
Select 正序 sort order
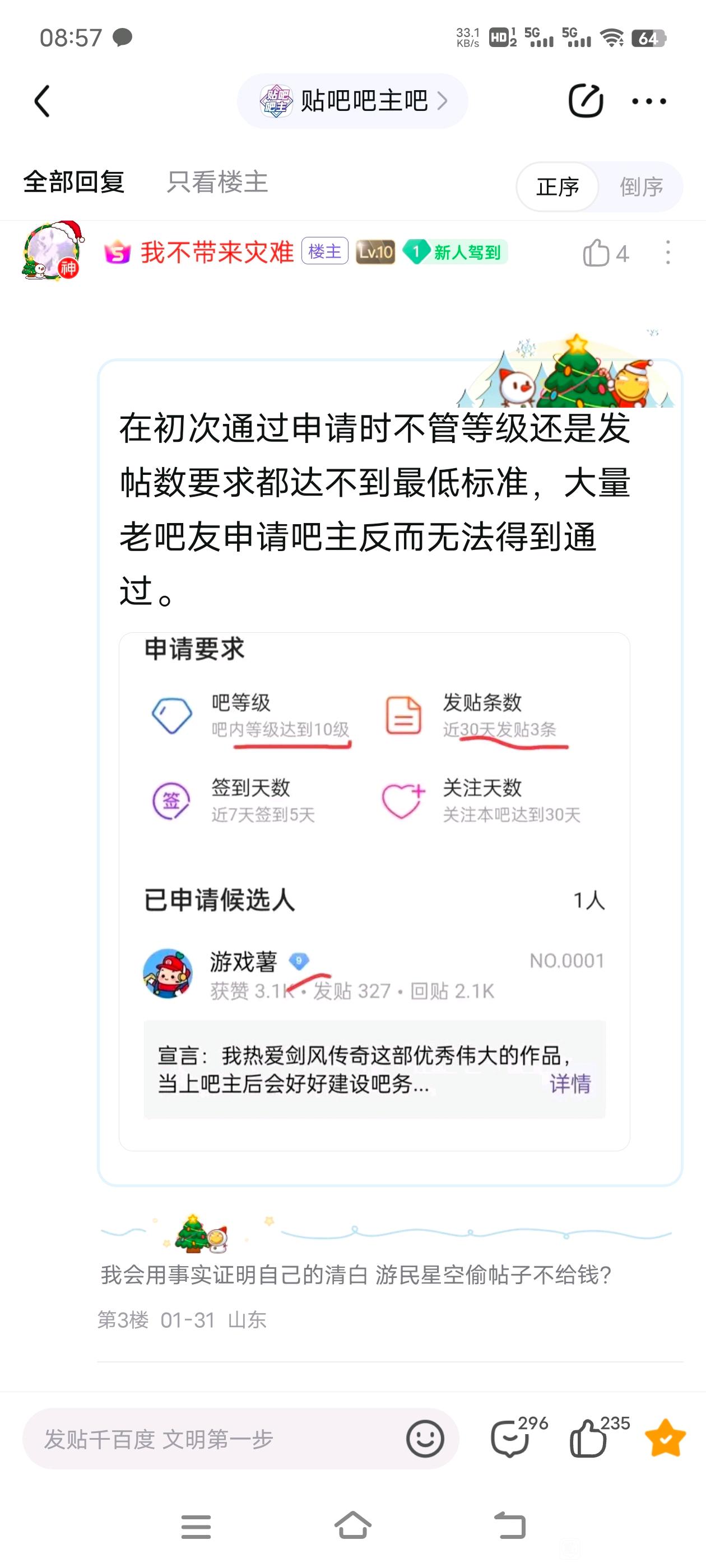click(557, 187)
